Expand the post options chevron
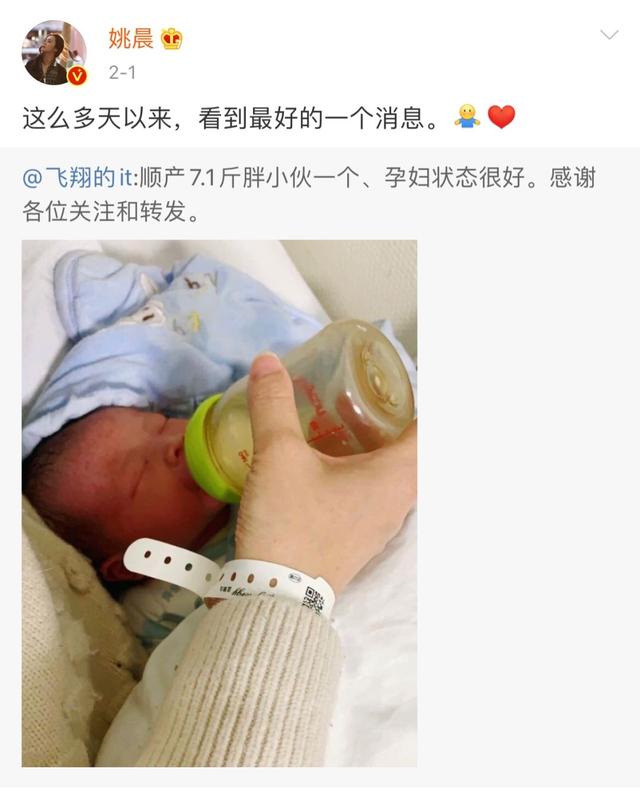The width and height of the screenshot is (640, 791). (608, 36)
